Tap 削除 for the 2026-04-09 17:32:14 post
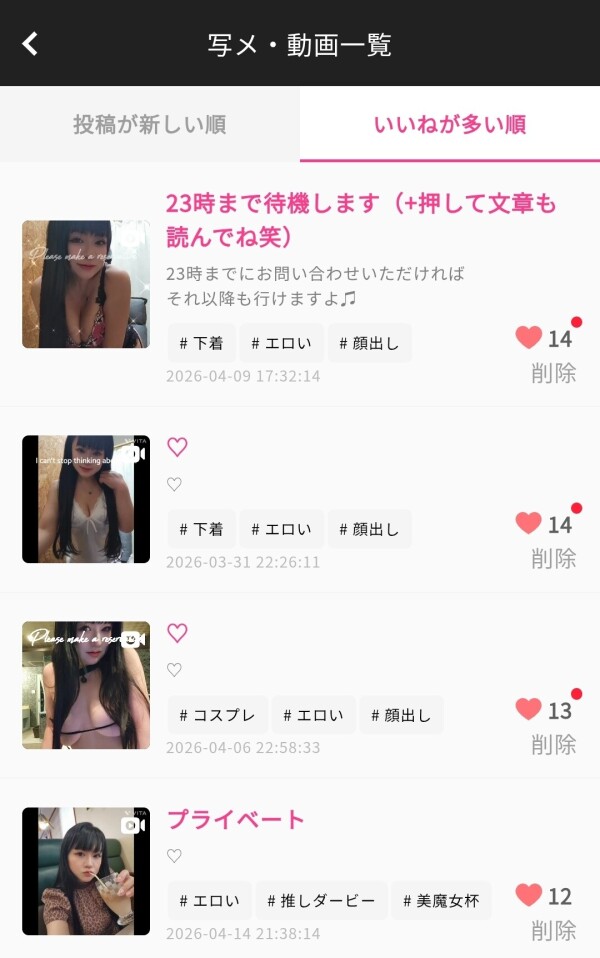Viewport: 600px width, 958px height. tap(553, 373)
